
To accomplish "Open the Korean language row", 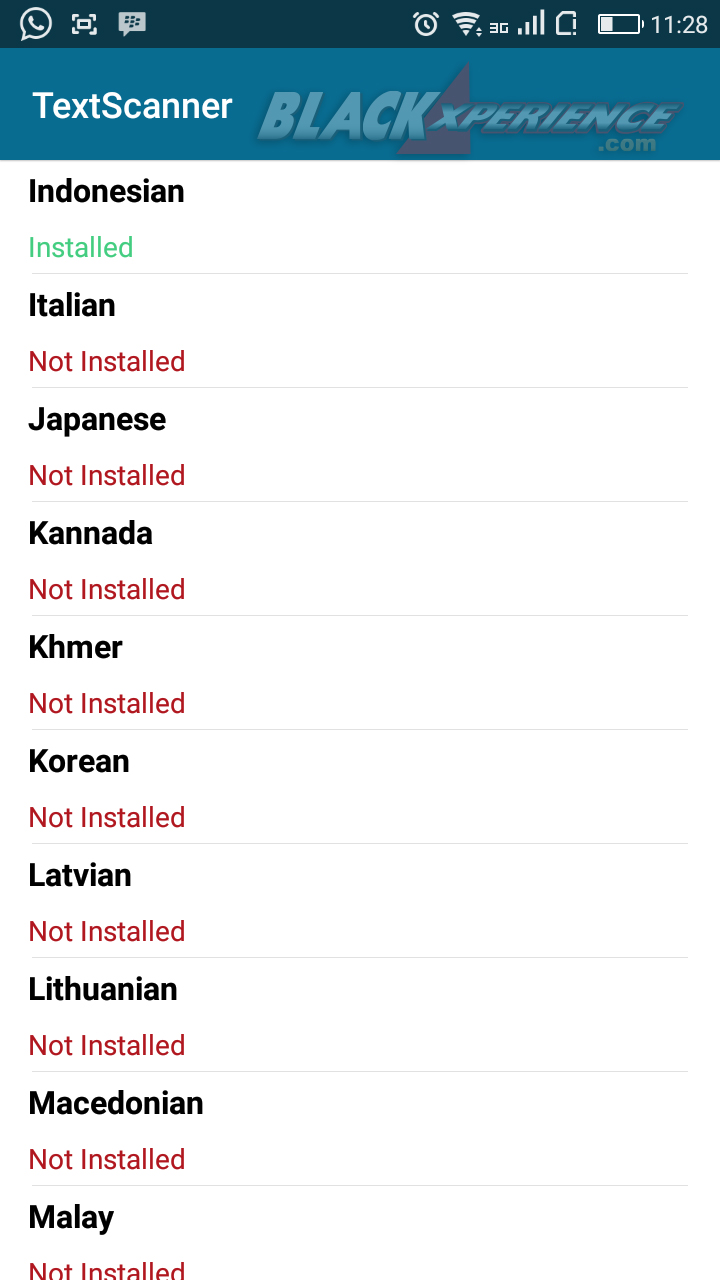I will click(360, 787).
